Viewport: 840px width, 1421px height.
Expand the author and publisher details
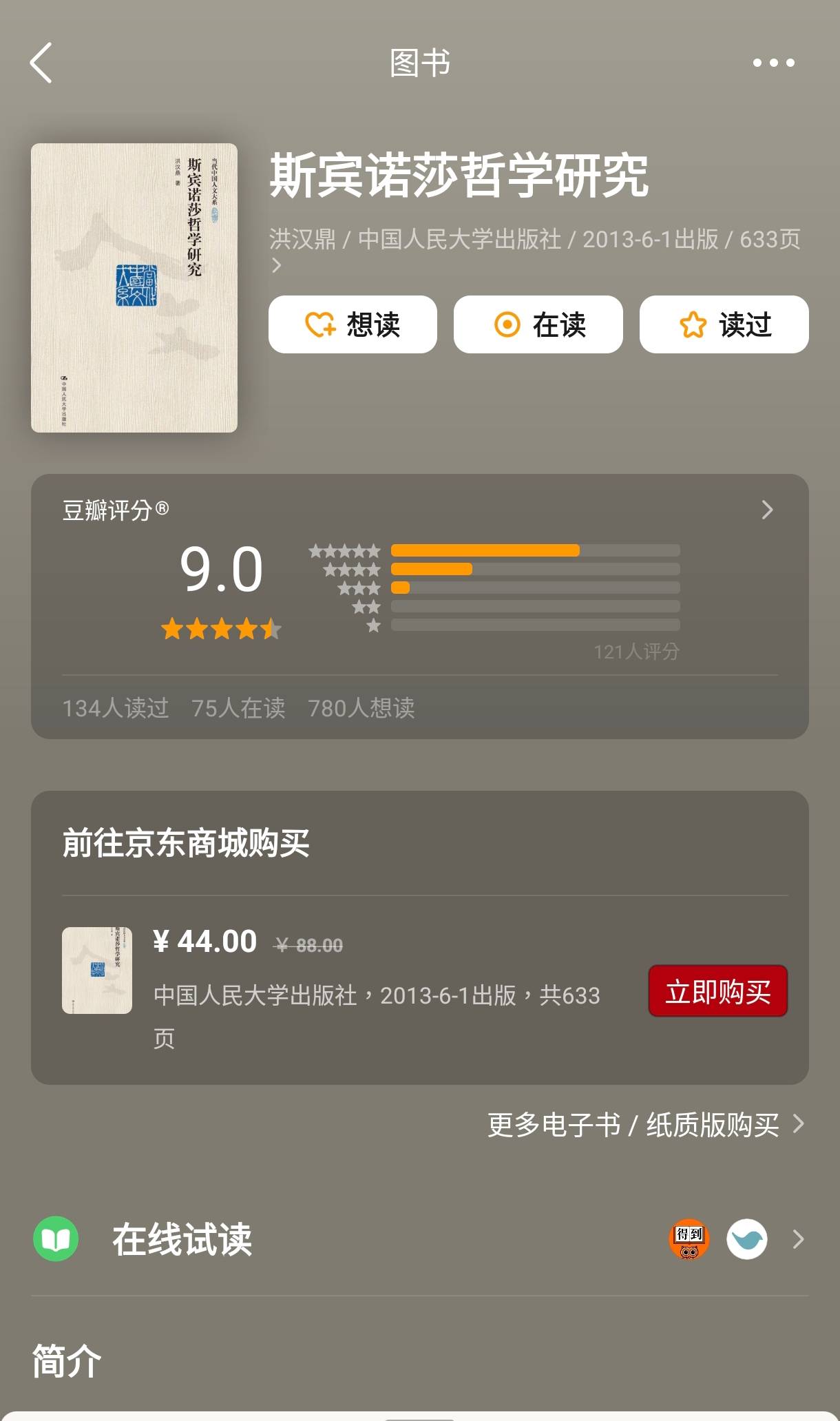click(277, 265)
